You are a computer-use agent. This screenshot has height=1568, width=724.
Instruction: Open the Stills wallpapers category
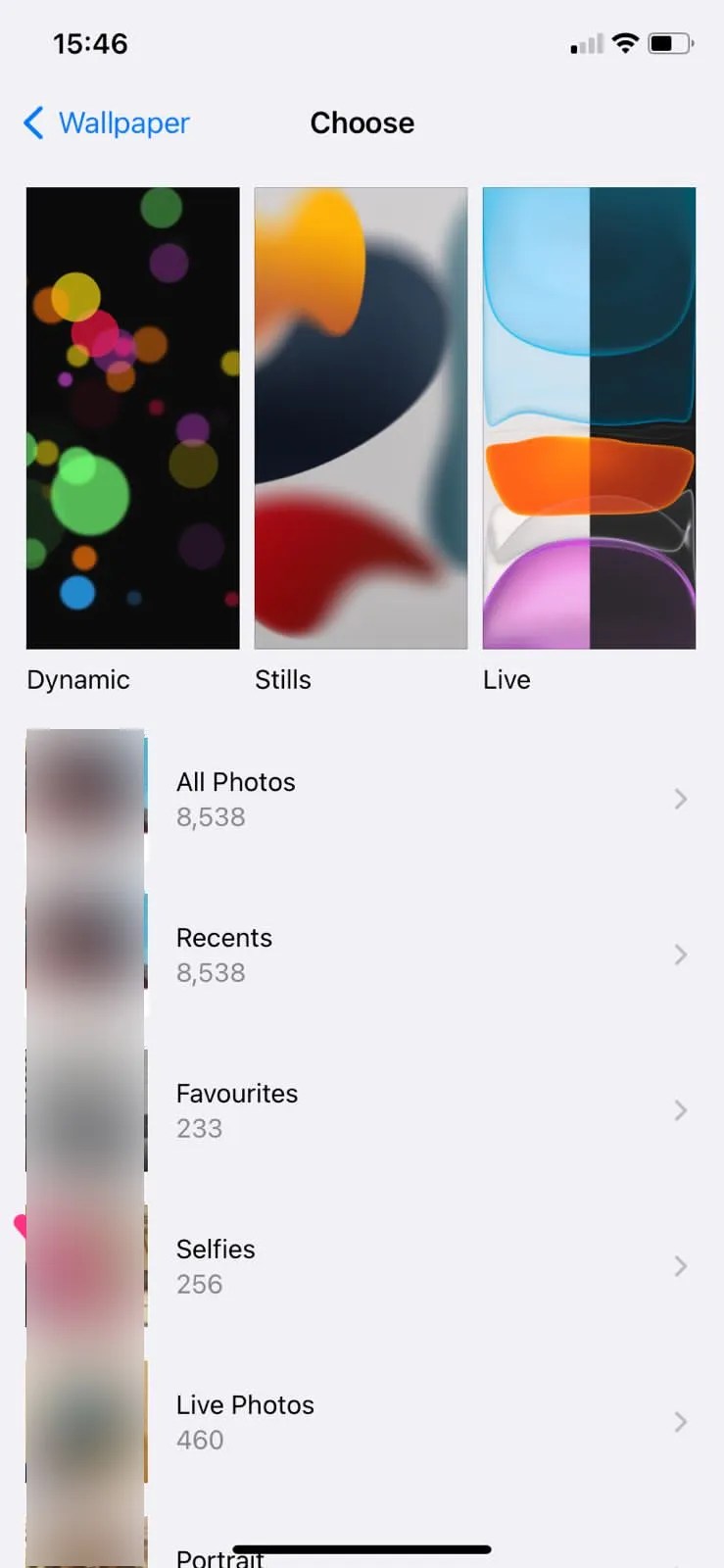click(x=361, y=416)
